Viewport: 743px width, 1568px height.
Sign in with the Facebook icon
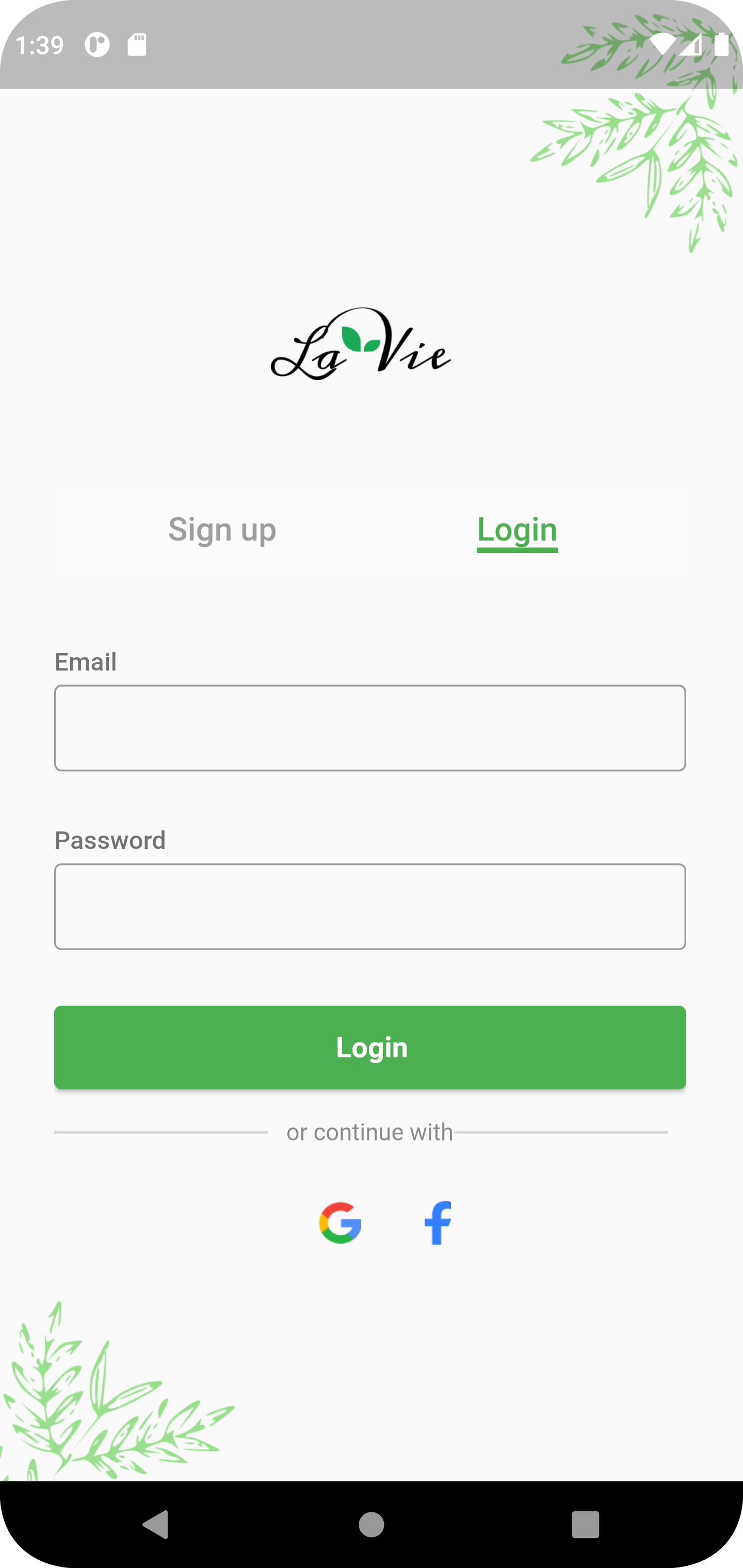click(x=437, y=1222)
